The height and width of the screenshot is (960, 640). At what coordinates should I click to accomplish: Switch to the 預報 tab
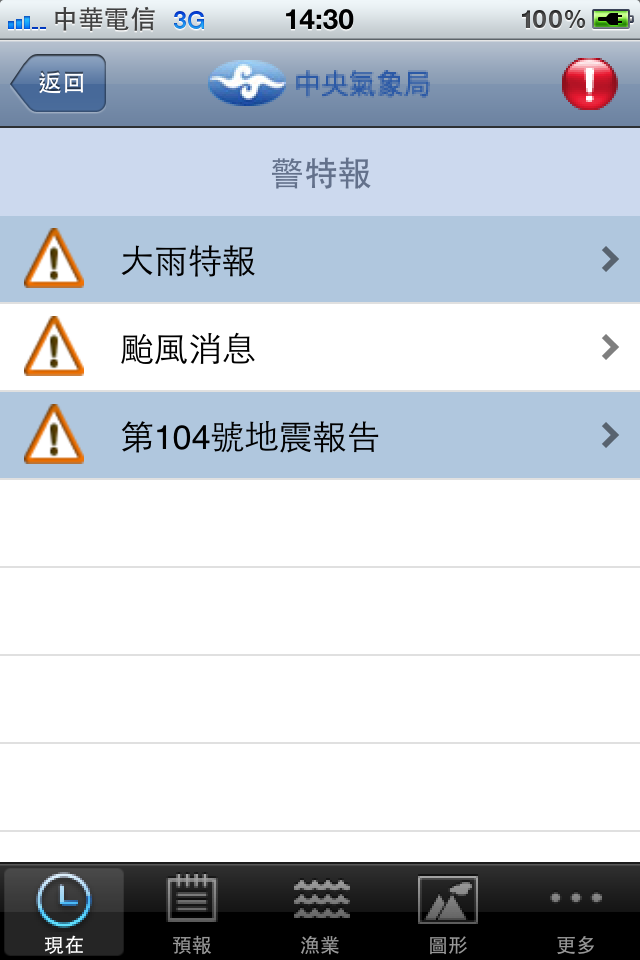click(192, 912)
